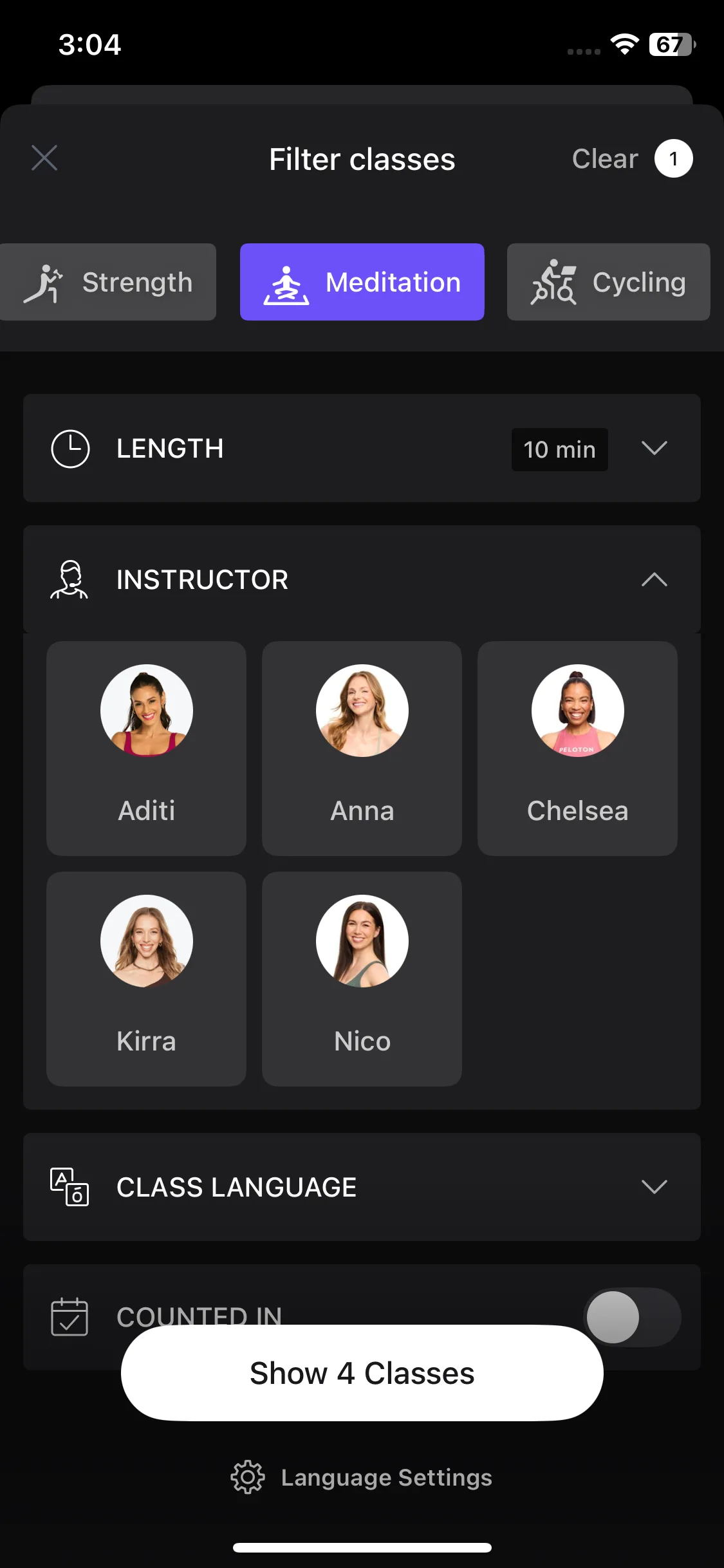
Task: Show the 4 matching classes
Action: (362, 1373)
